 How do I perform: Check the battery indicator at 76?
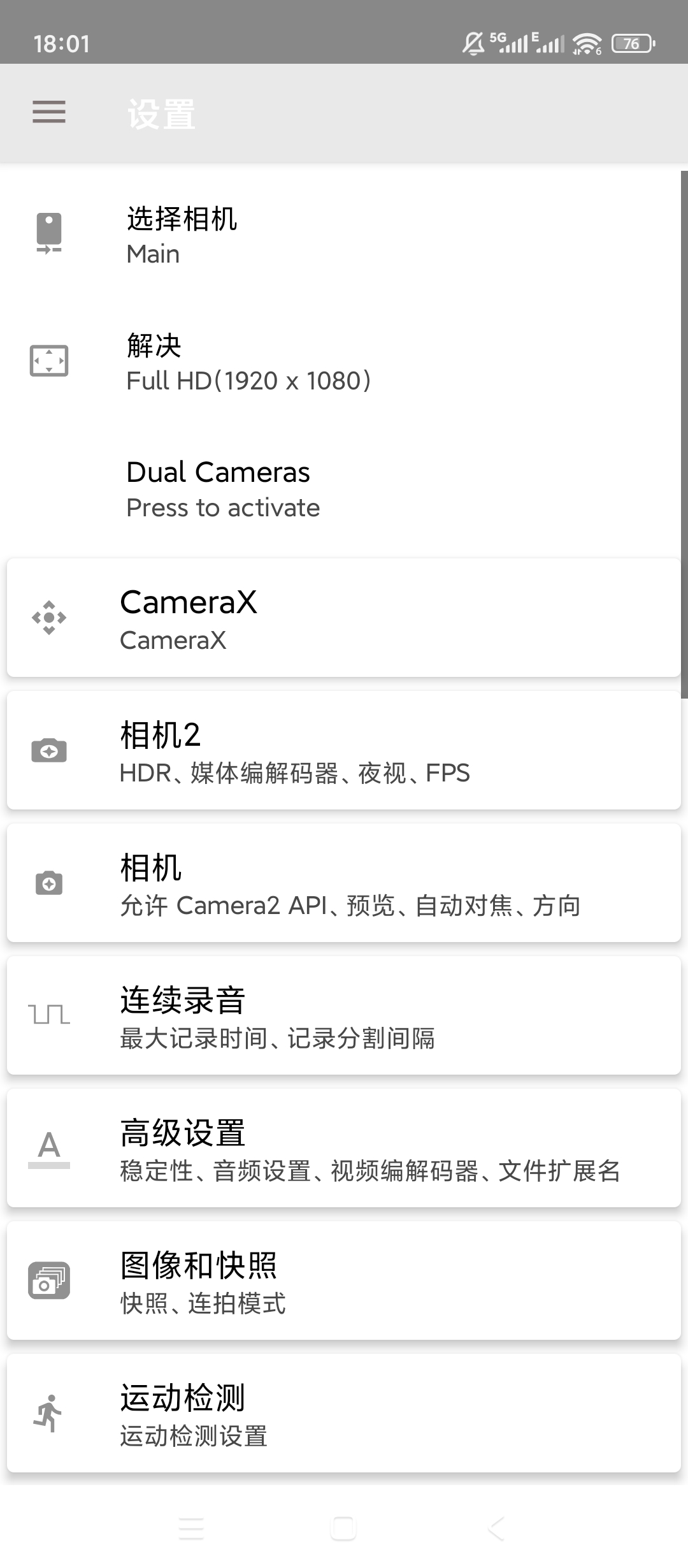[x=631, y=43]
